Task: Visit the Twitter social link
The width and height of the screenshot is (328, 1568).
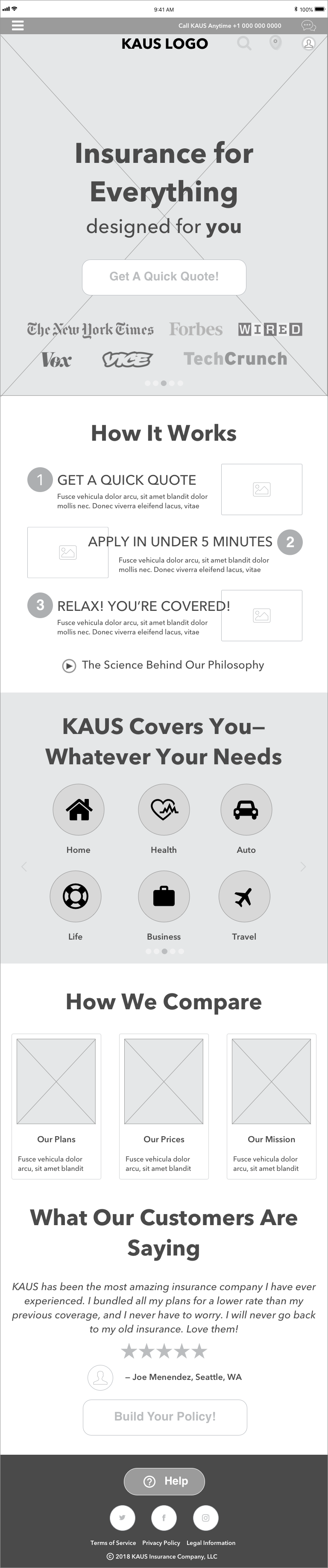Action: pos(122,1518)
